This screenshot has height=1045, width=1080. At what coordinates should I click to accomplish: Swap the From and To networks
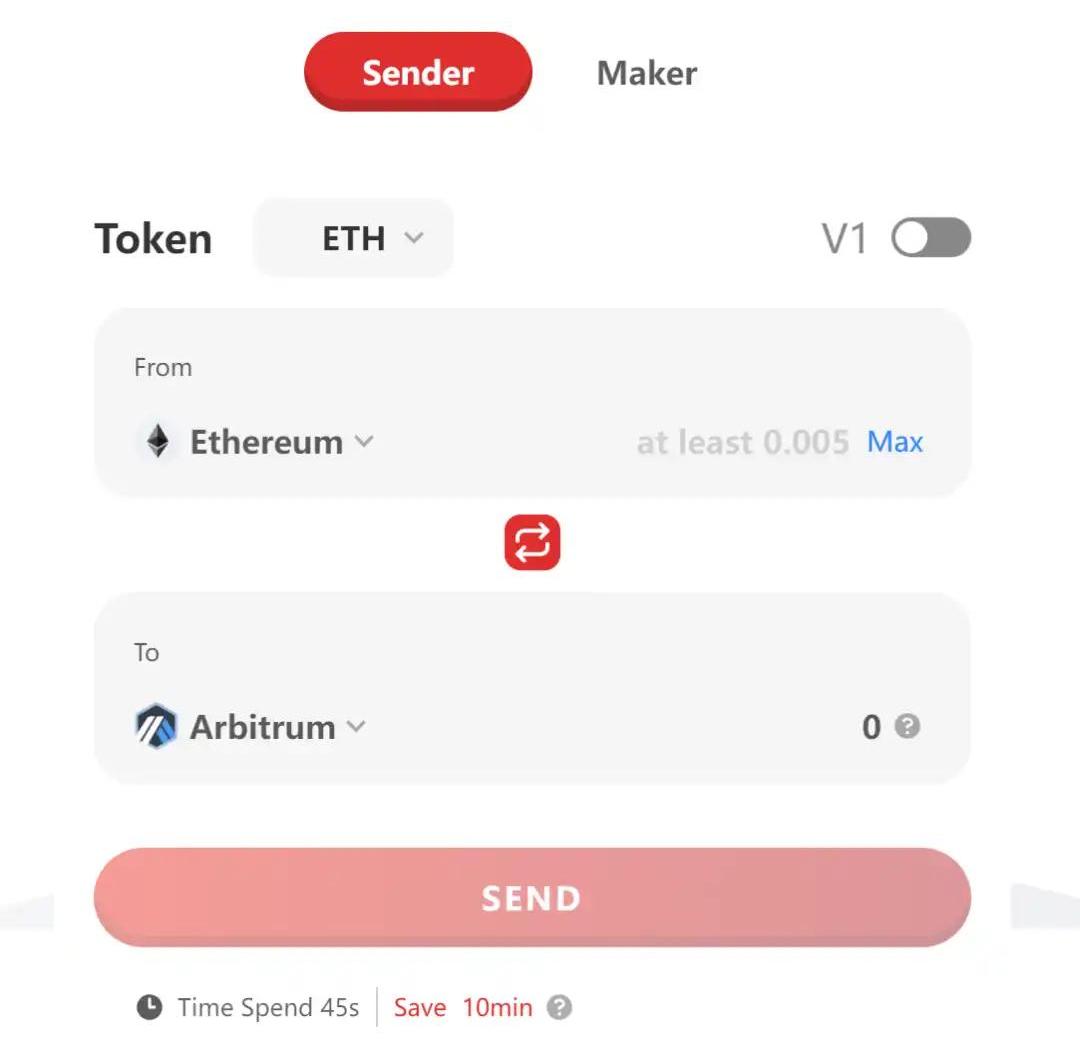point(532,543)
